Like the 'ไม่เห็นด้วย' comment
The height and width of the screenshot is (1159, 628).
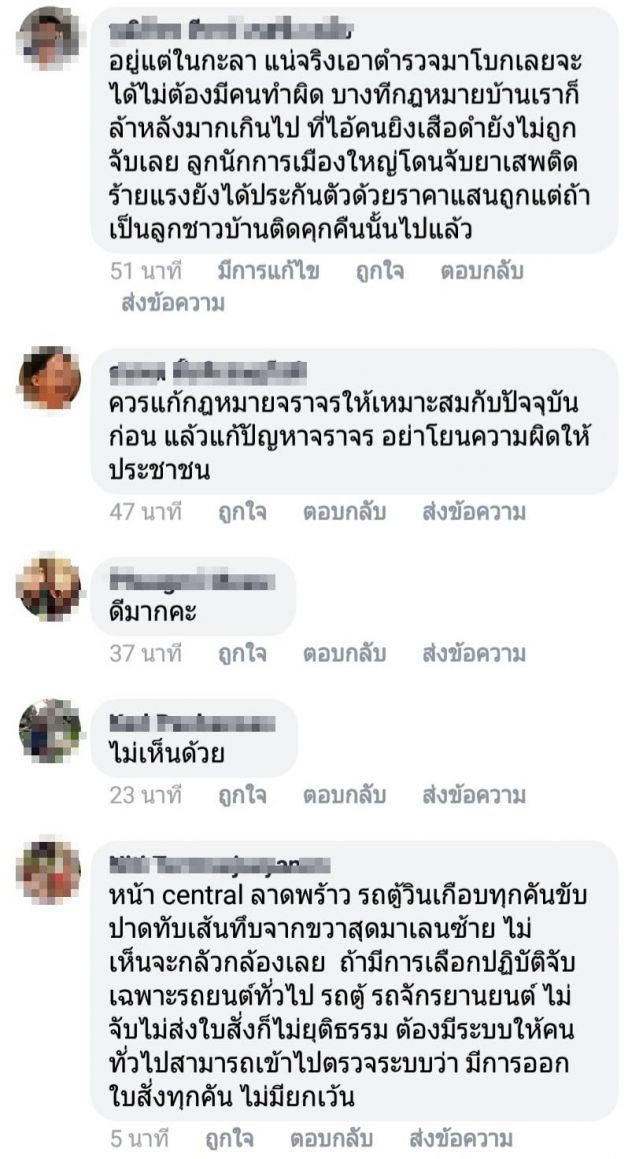(x=242, y=796)
